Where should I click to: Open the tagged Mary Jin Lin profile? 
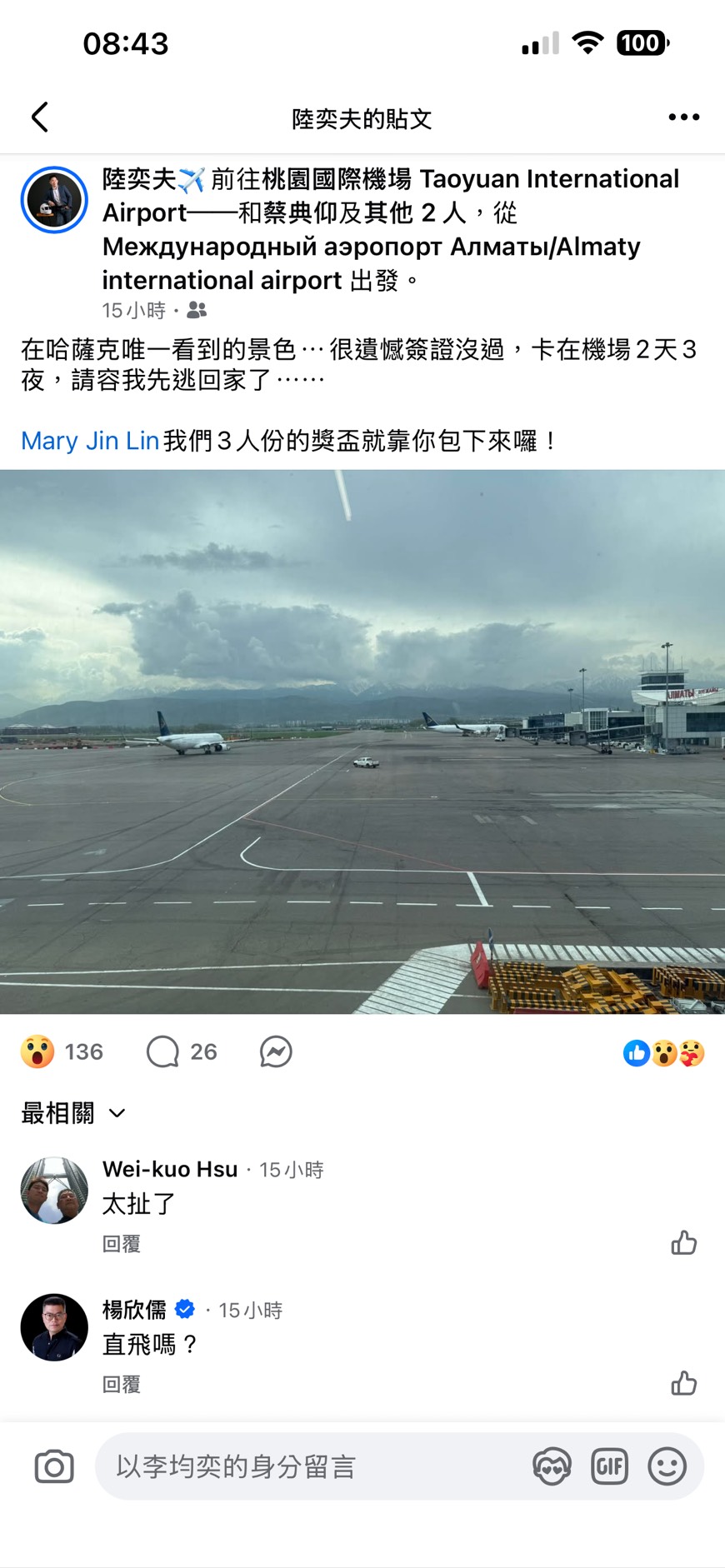(x=90, y=441)
